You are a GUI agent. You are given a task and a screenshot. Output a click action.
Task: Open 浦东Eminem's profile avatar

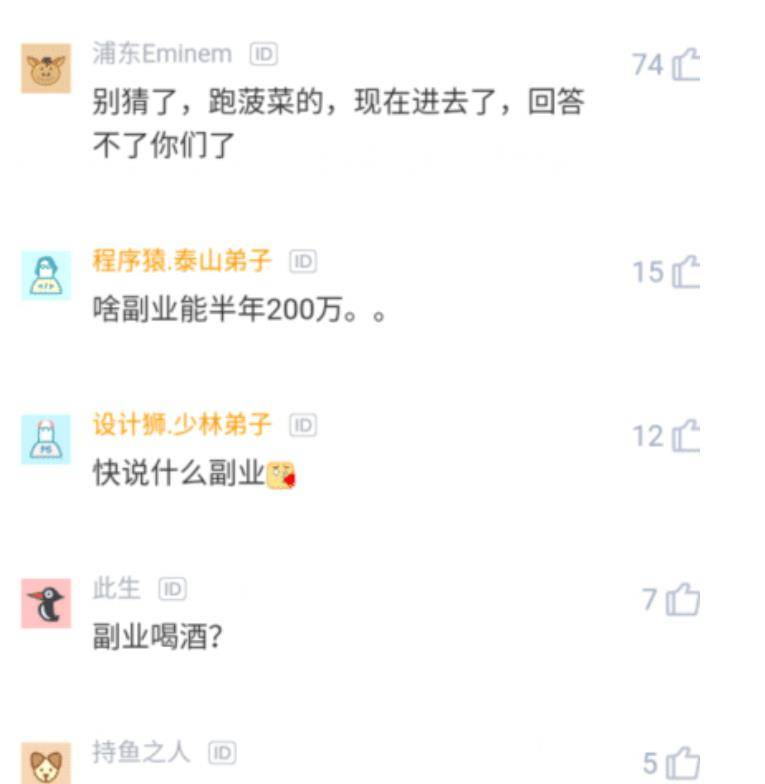click(x=46, y=69)
